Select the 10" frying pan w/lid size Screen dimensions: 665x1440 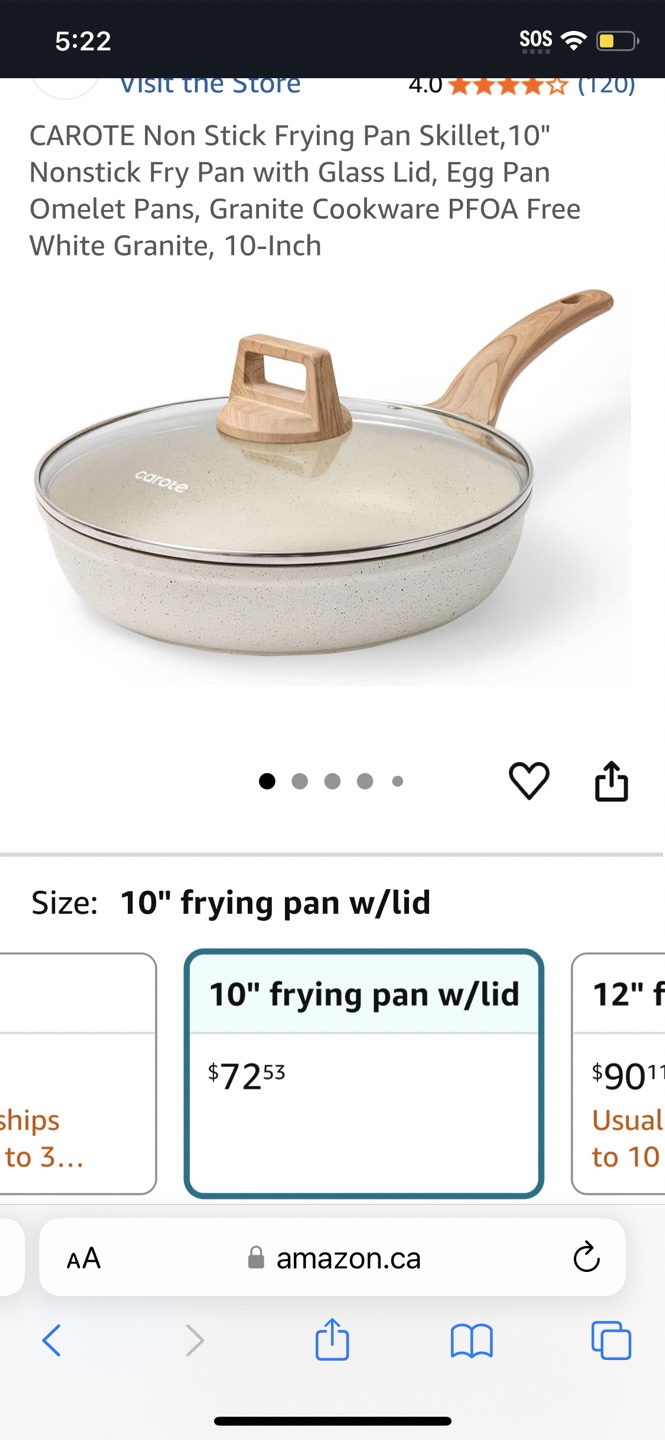pyautogui.click(x=364, y=1073)
